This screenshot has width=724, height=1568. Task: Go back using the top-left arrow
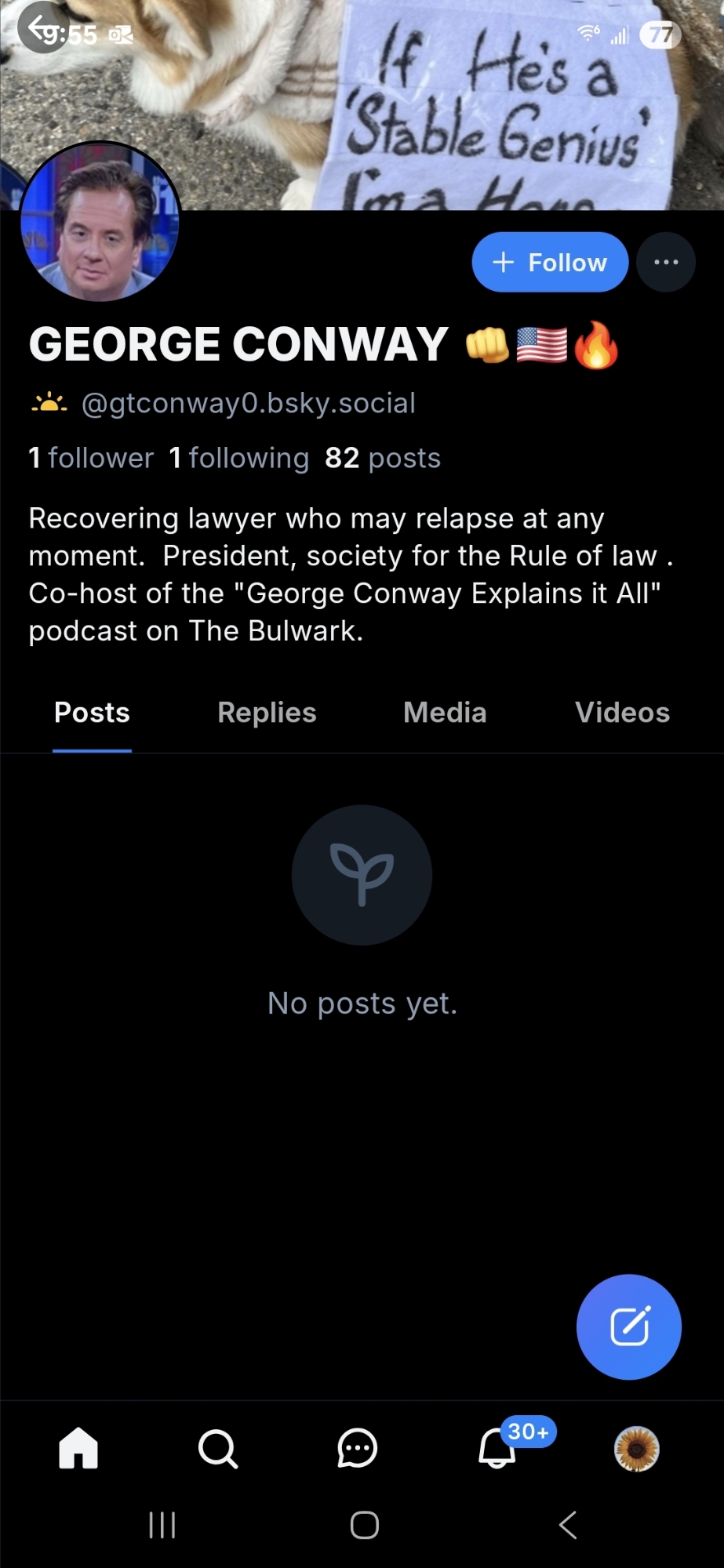pyautogui.click(x=42, y=28)
